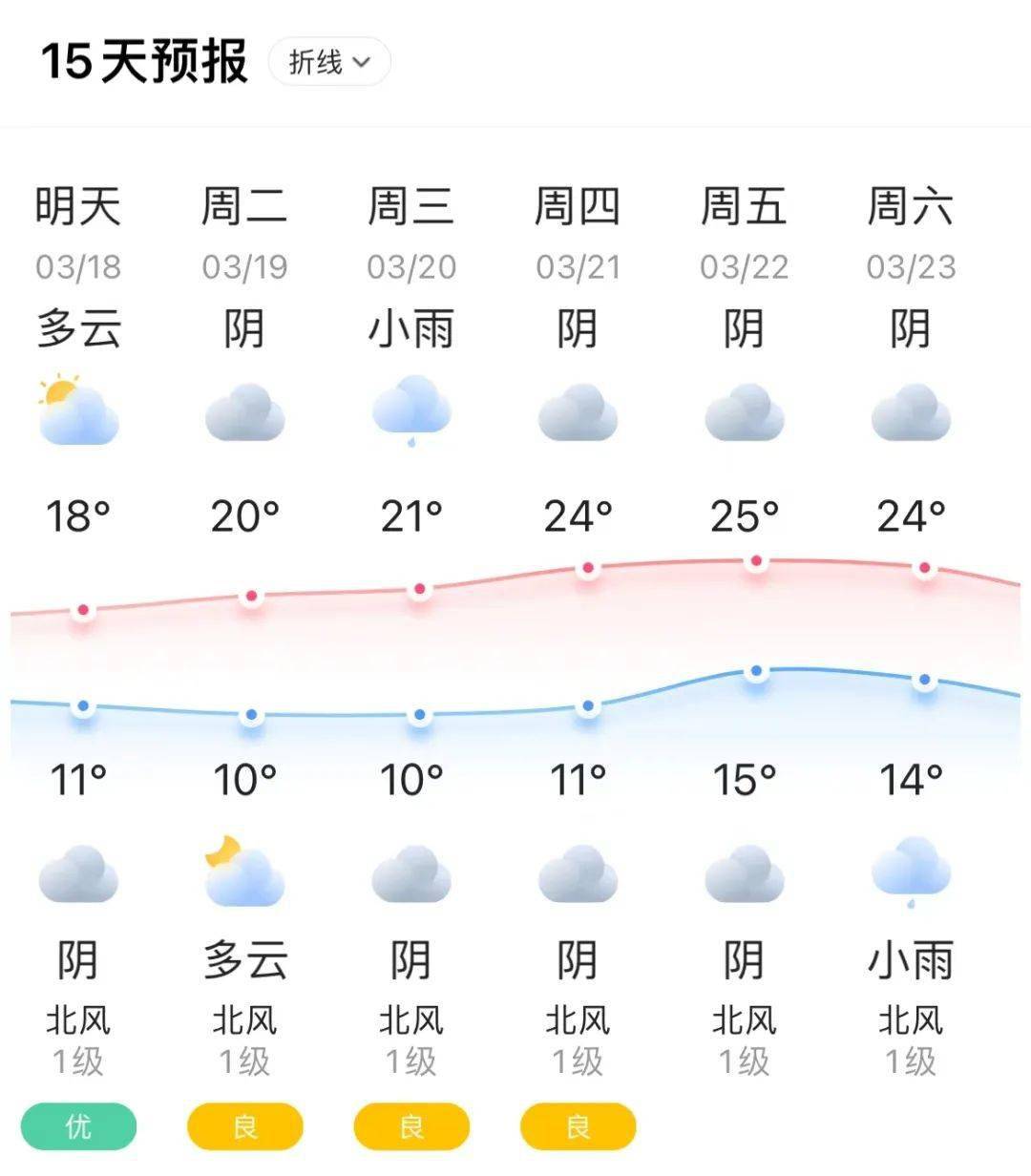Click the overcast cloud icon for 周二

[246, 412]
